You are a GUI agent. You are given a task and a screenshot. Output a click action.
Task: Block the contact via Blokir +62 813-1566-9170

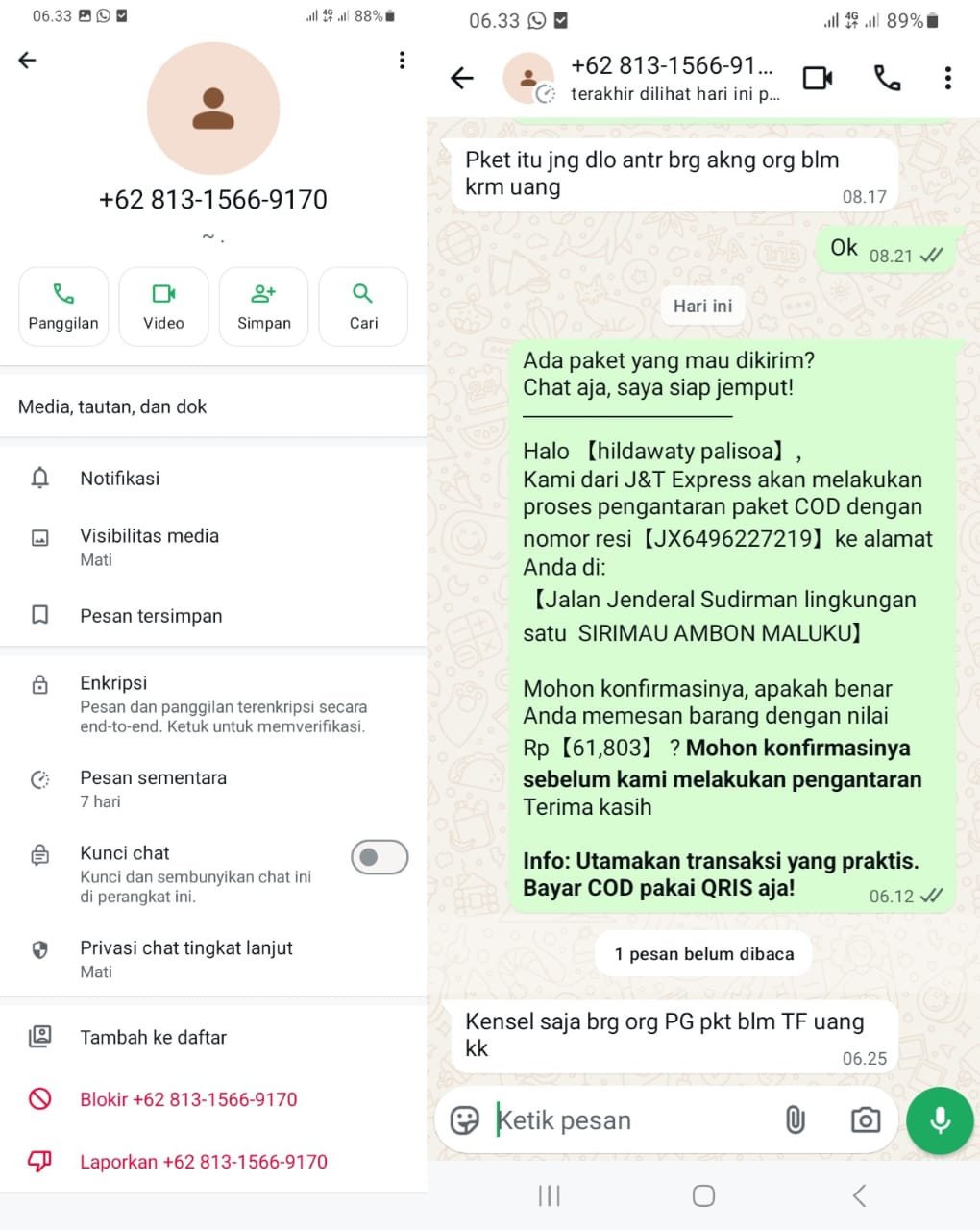(213, 1099)
